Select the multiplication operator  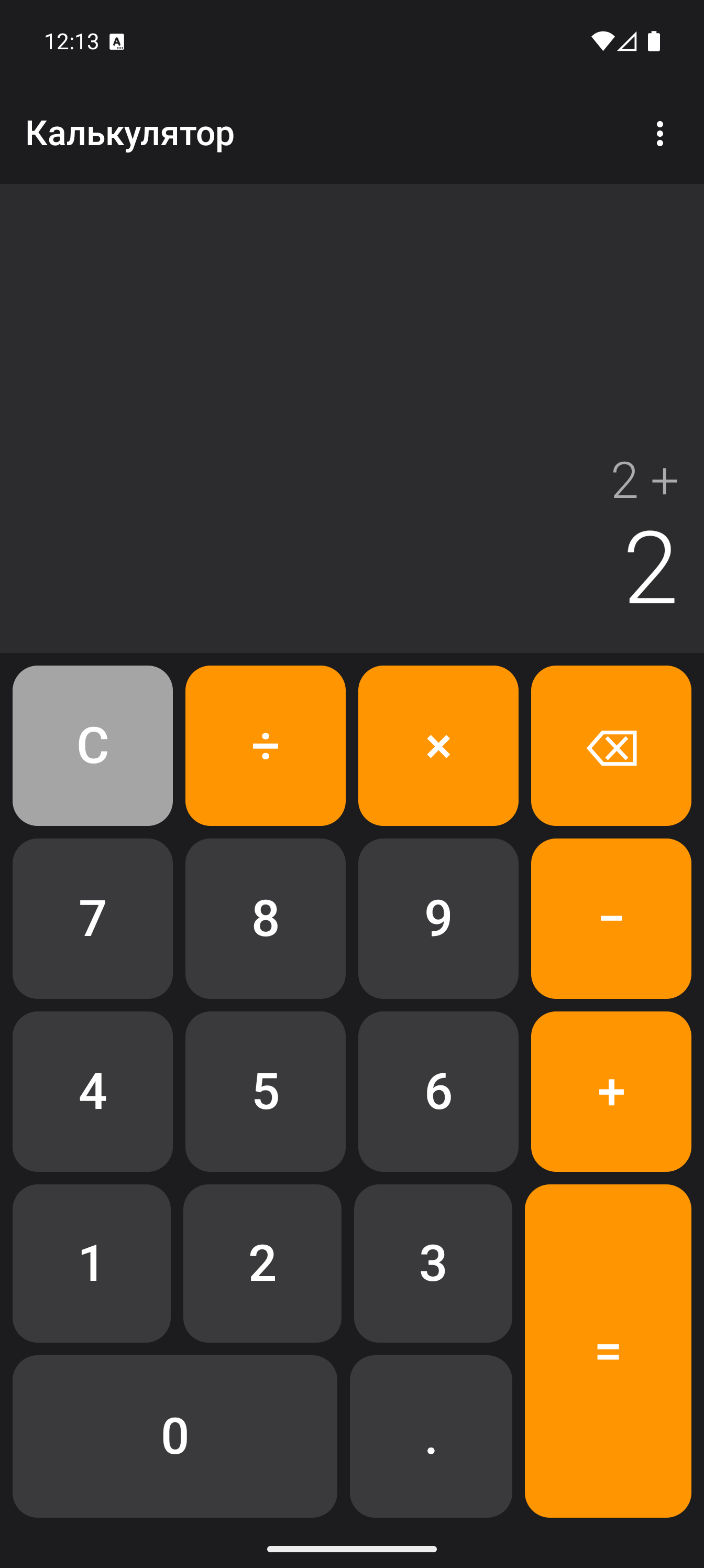click(x=438, y=746)
